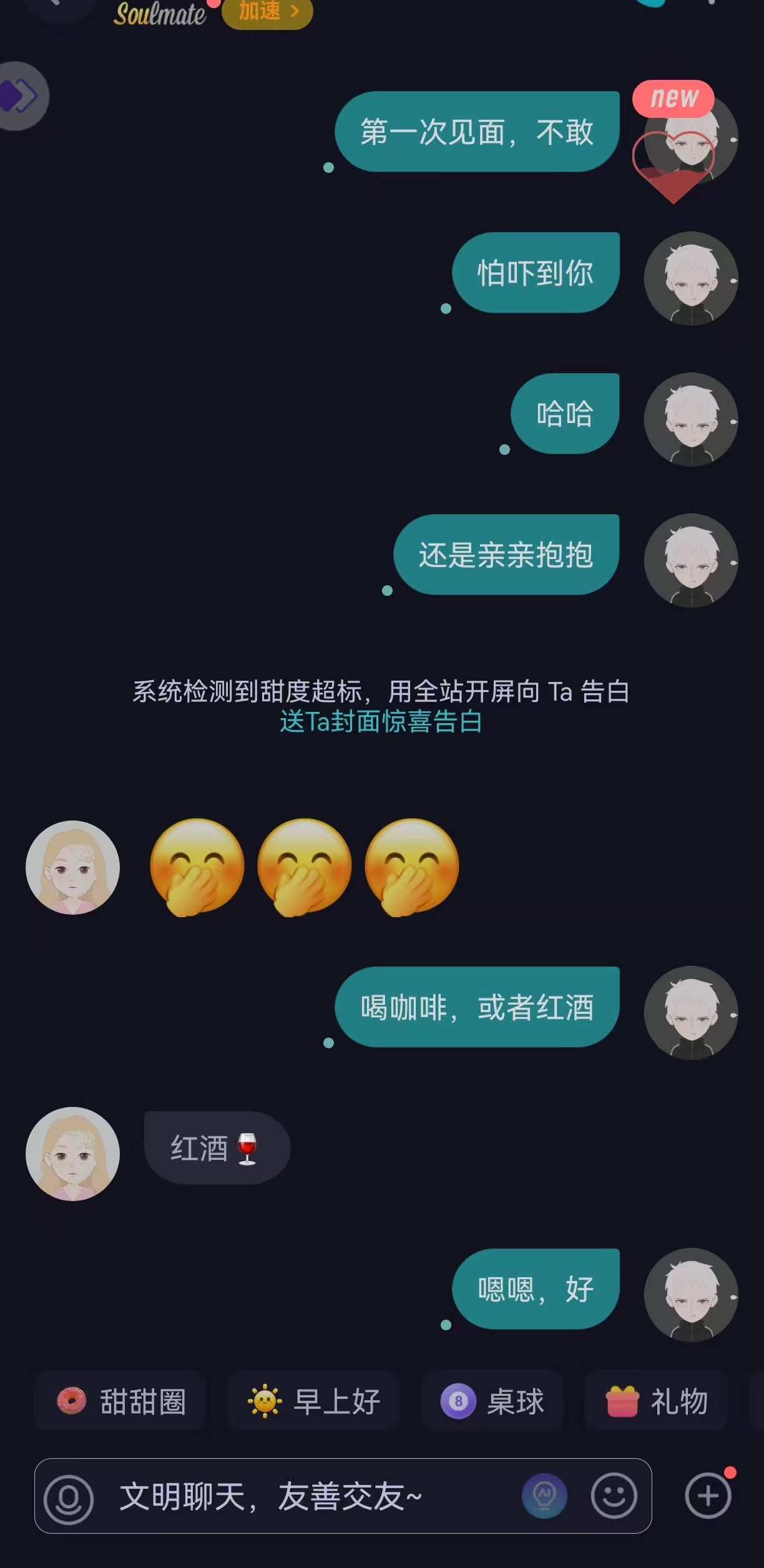
Task: Send a 甜甜圈 donut
Action: (x=121, y=1401)
